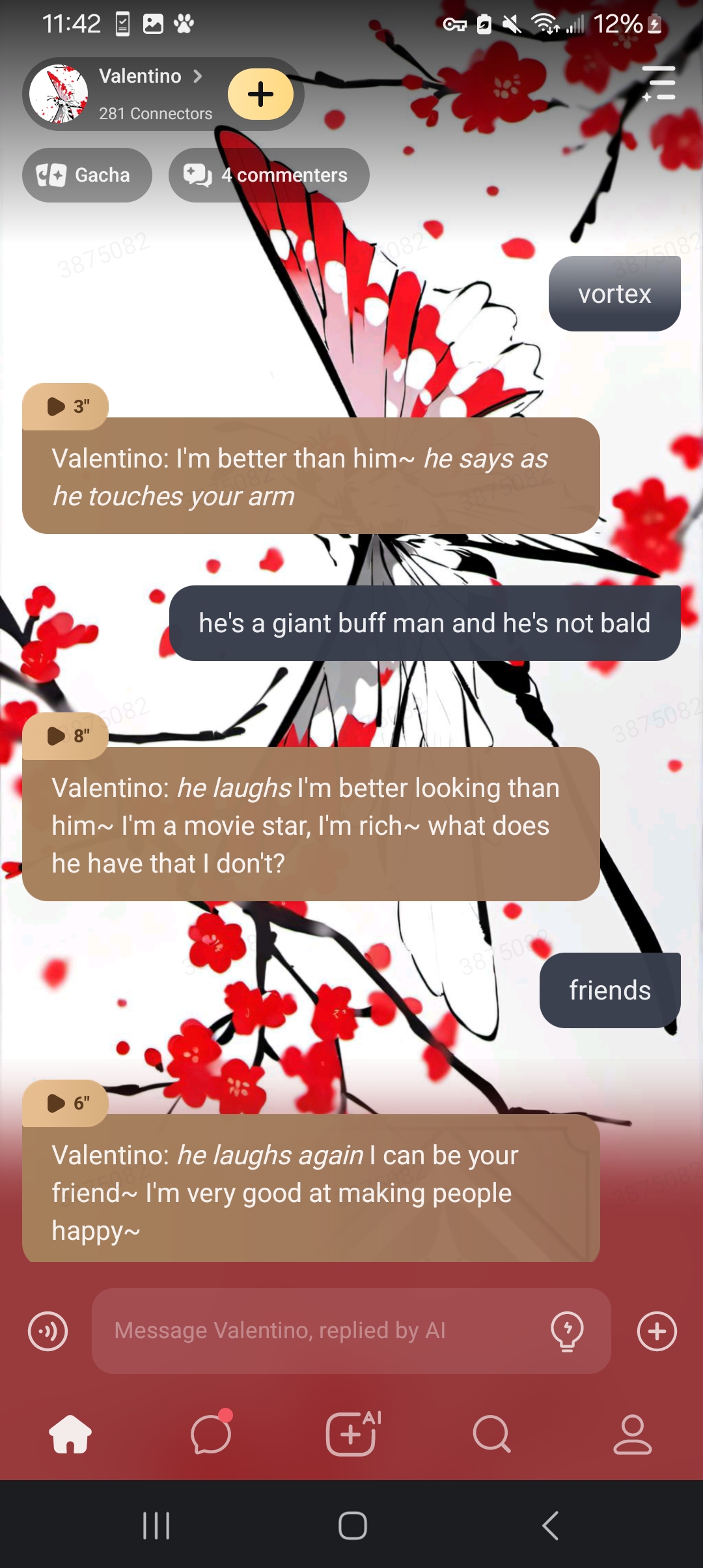This screenshot has width=703, height=1568.
Task: Play the 6-second voice message
Action: click(x=66, y=1103)
